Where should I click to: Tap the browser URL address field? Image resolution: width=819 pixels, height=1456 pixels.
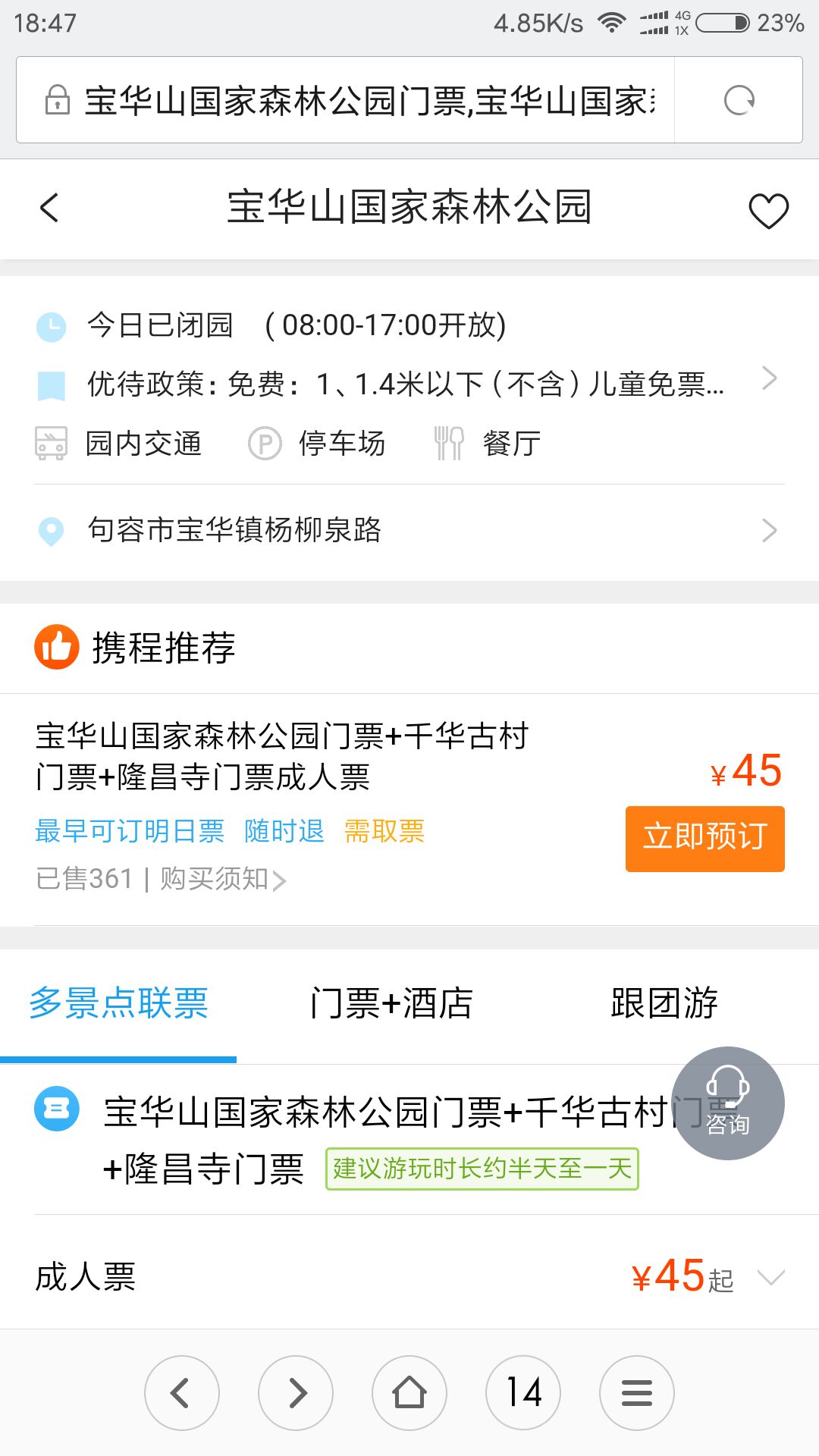[x=346, y=100]
